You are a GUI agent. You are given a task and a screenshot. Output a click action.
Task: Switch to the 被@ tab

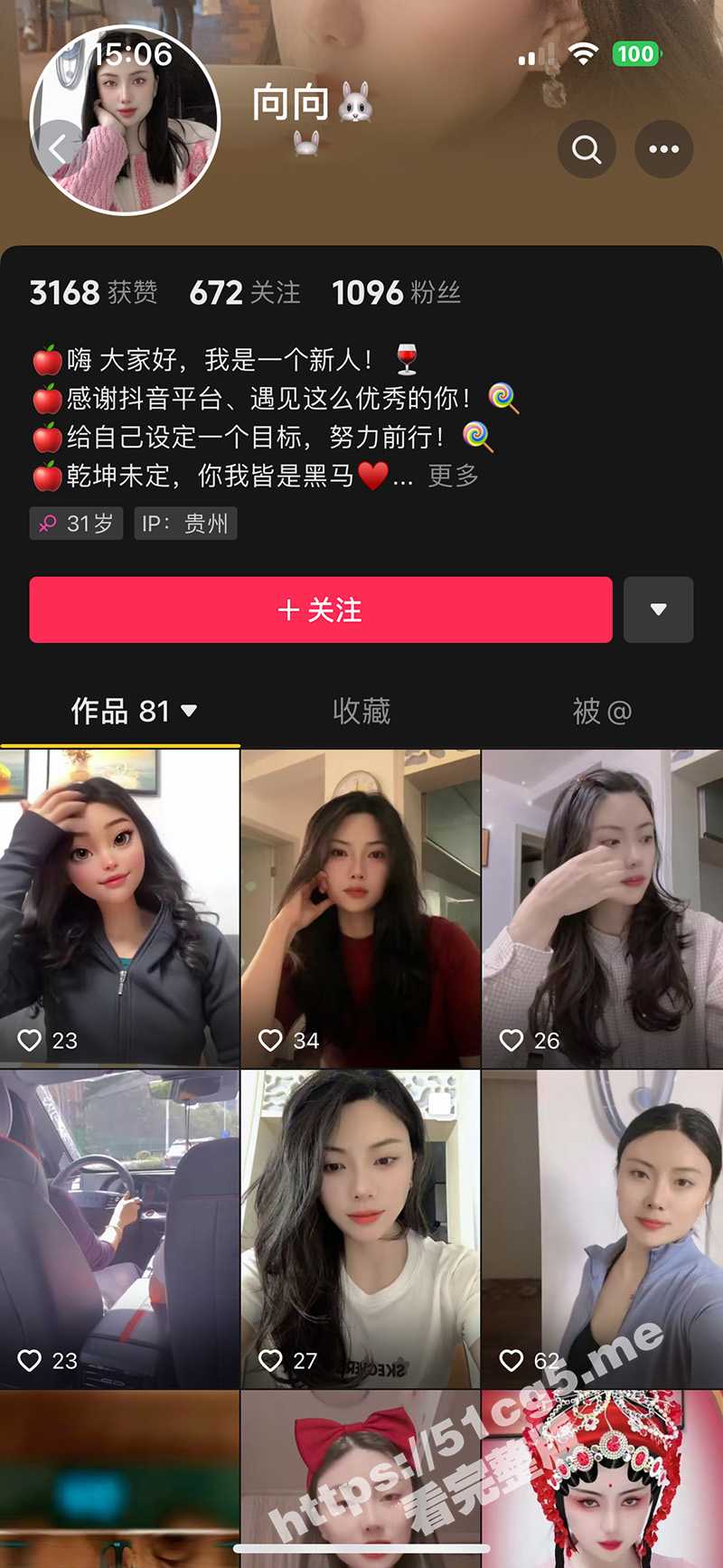[x=603, y=713]
